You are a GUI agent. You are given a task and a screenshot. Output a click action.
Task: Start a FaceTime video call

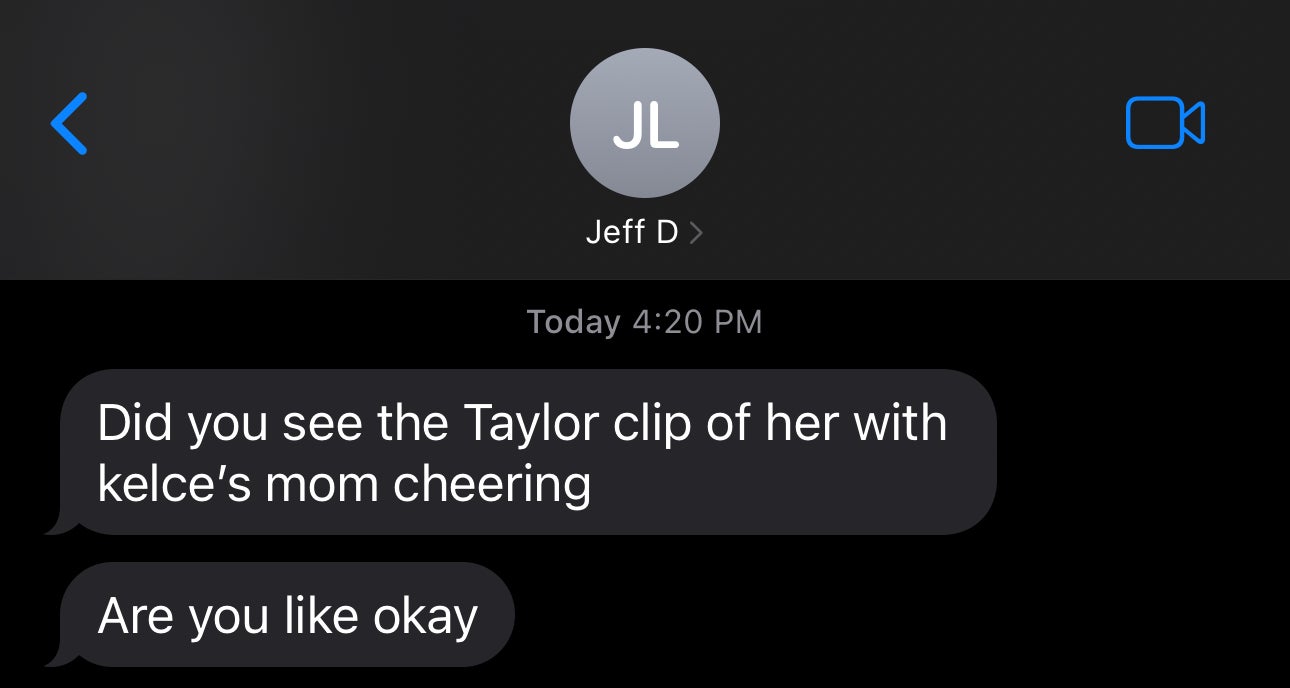(x=1164, y=124)
